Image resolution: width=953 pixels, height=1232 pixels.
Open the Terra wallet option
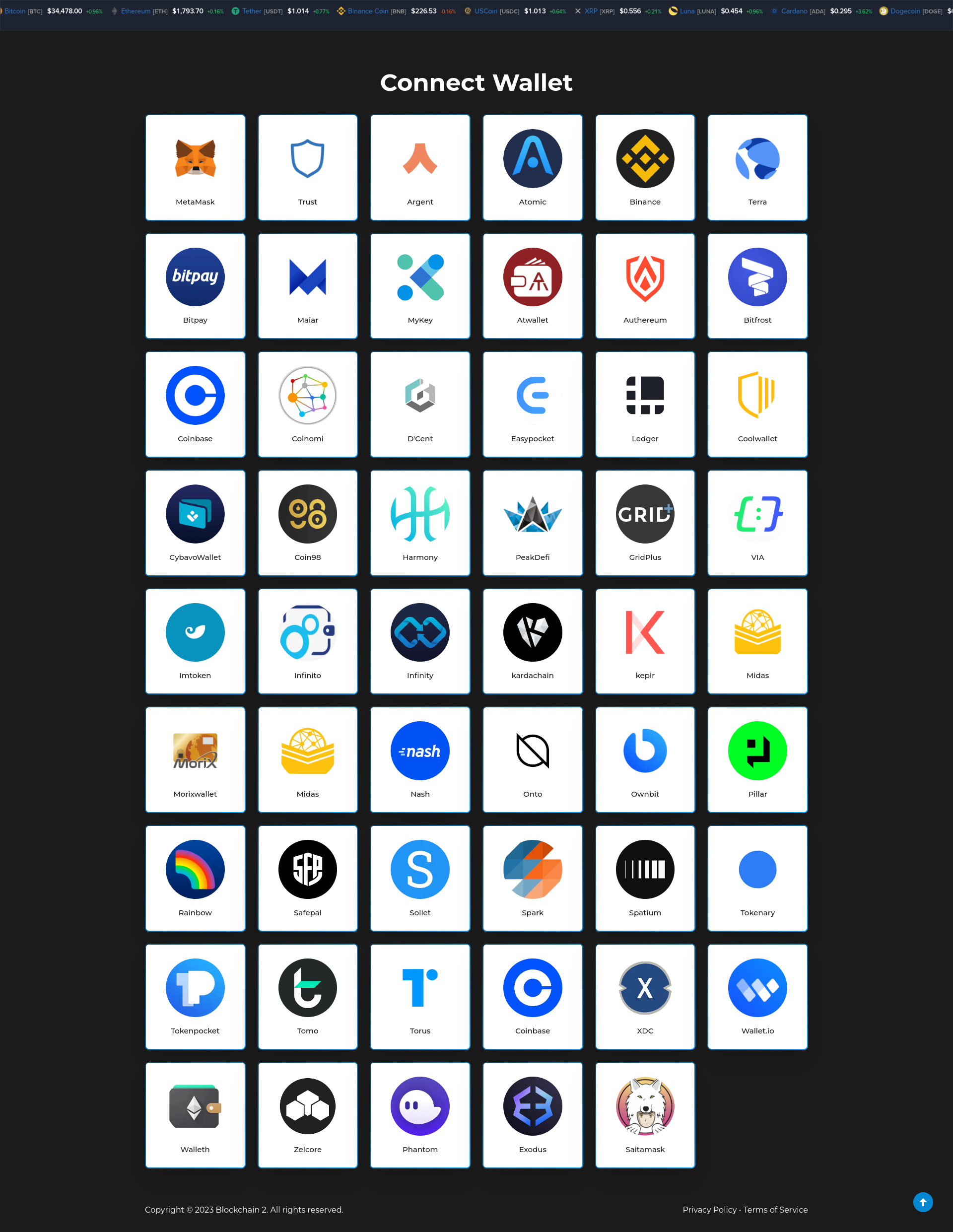coord(757,168)
